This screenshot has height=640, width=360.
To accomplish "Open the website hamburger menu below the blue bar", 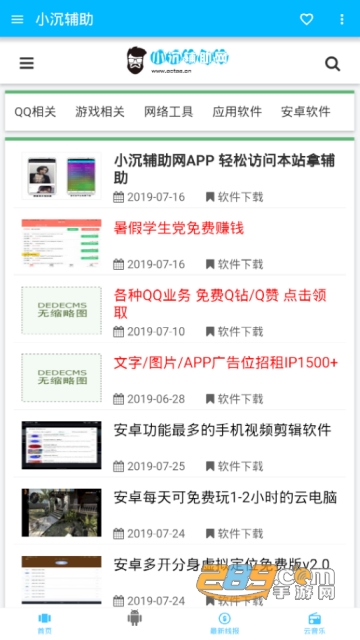I will 27,63.
